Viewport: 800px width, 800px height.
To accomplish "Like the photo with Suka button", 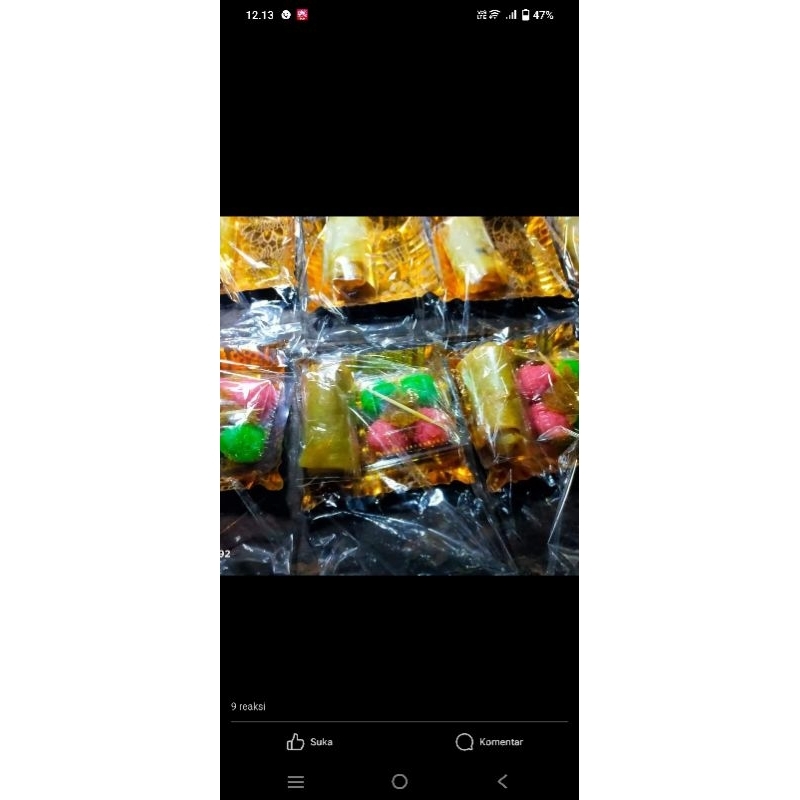I will [x=309, y=741].
